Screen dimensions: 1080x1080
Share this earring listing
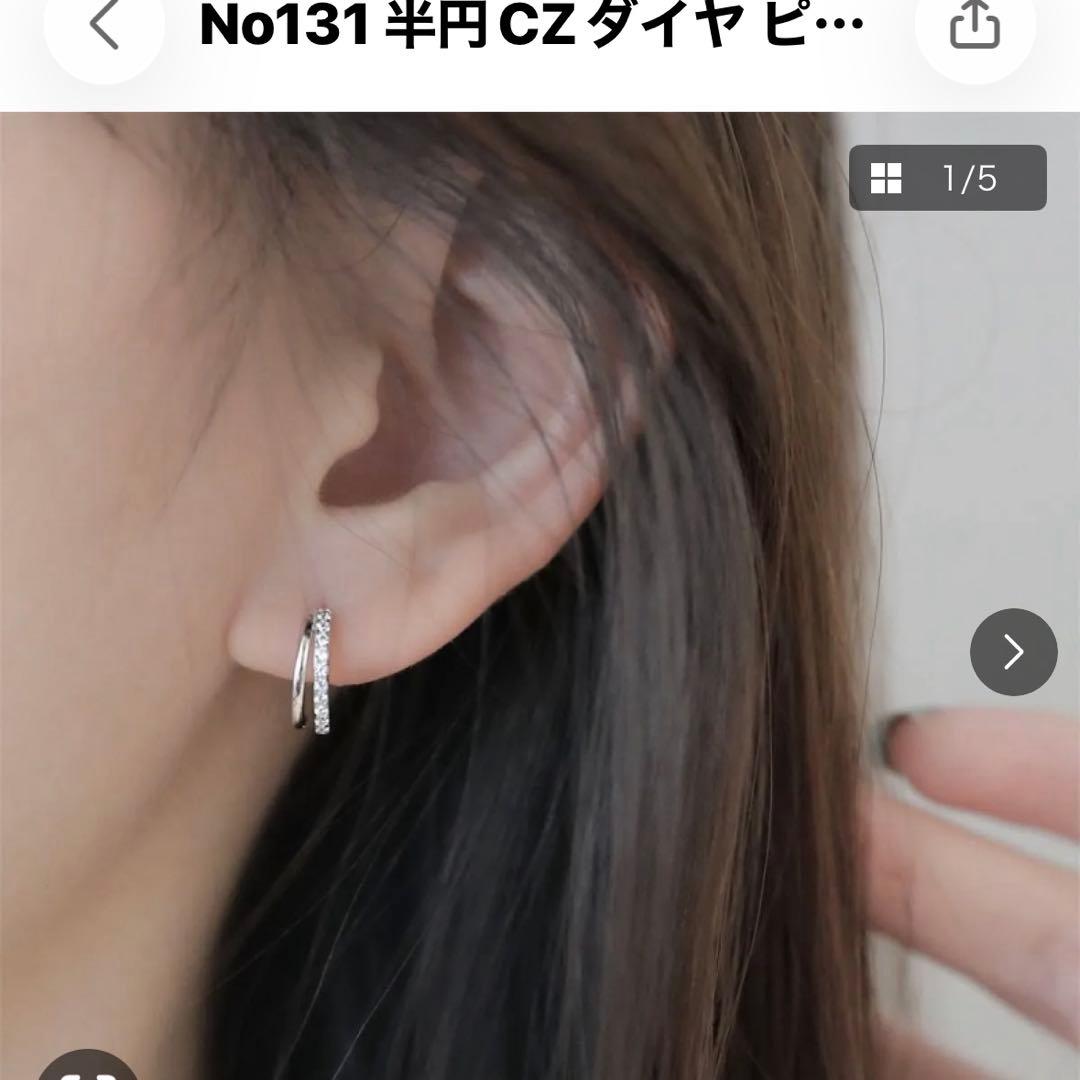coord(975,25)
